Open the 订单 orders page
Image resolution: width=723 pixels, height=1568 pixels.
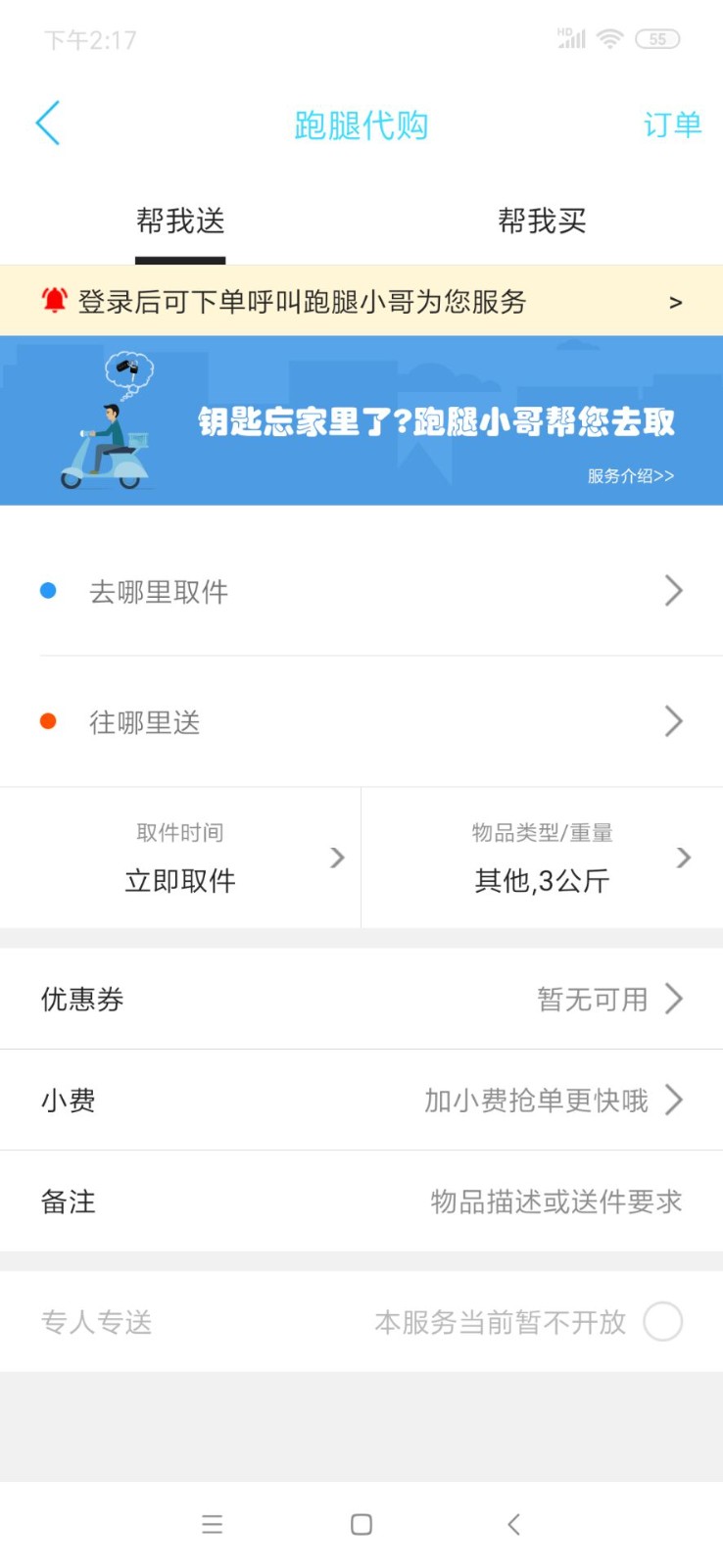tap(672, 123)
